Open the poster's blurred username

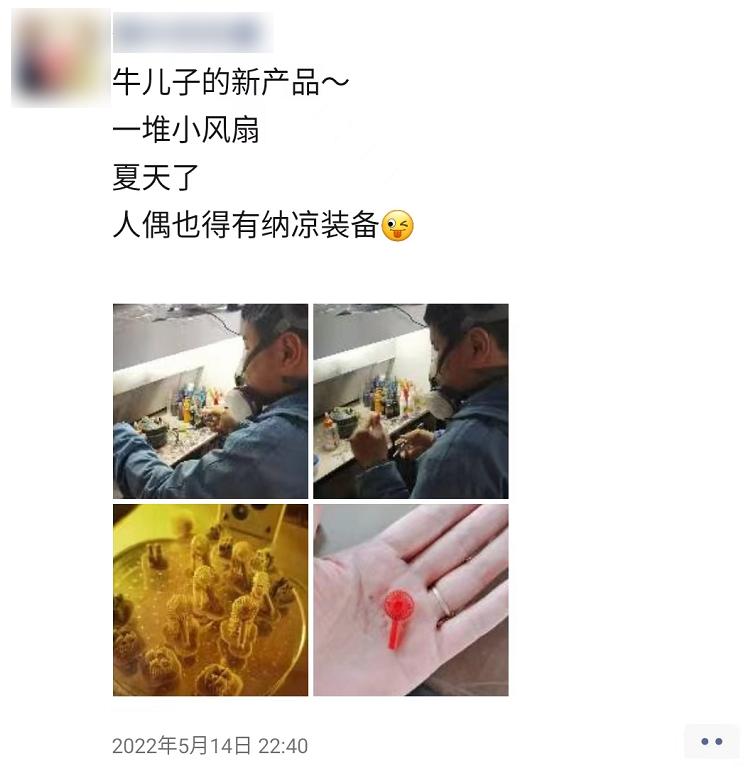(x=192, y=32)
